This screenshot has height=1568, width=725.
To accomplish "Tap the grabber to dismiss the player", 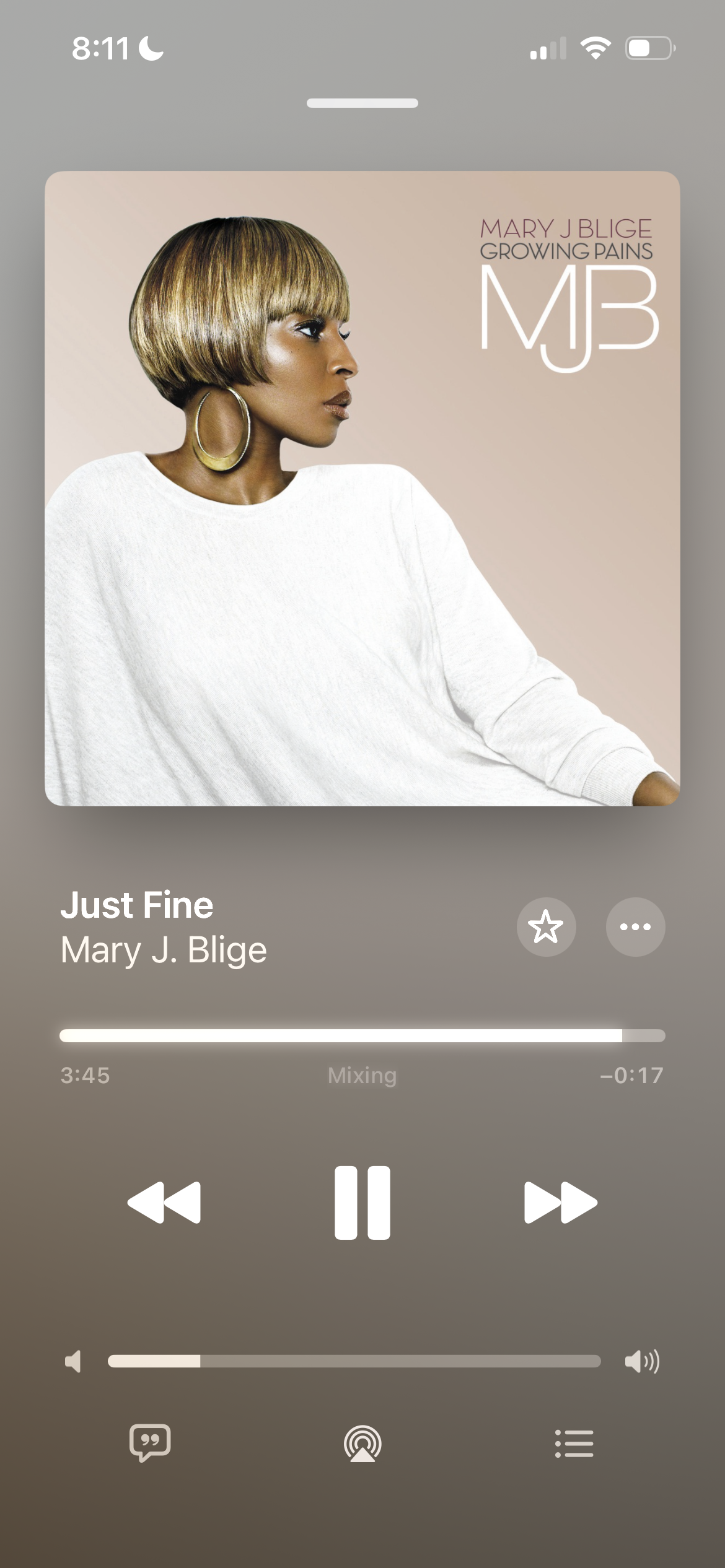I will pyautogui.click(x=362, y=103).
